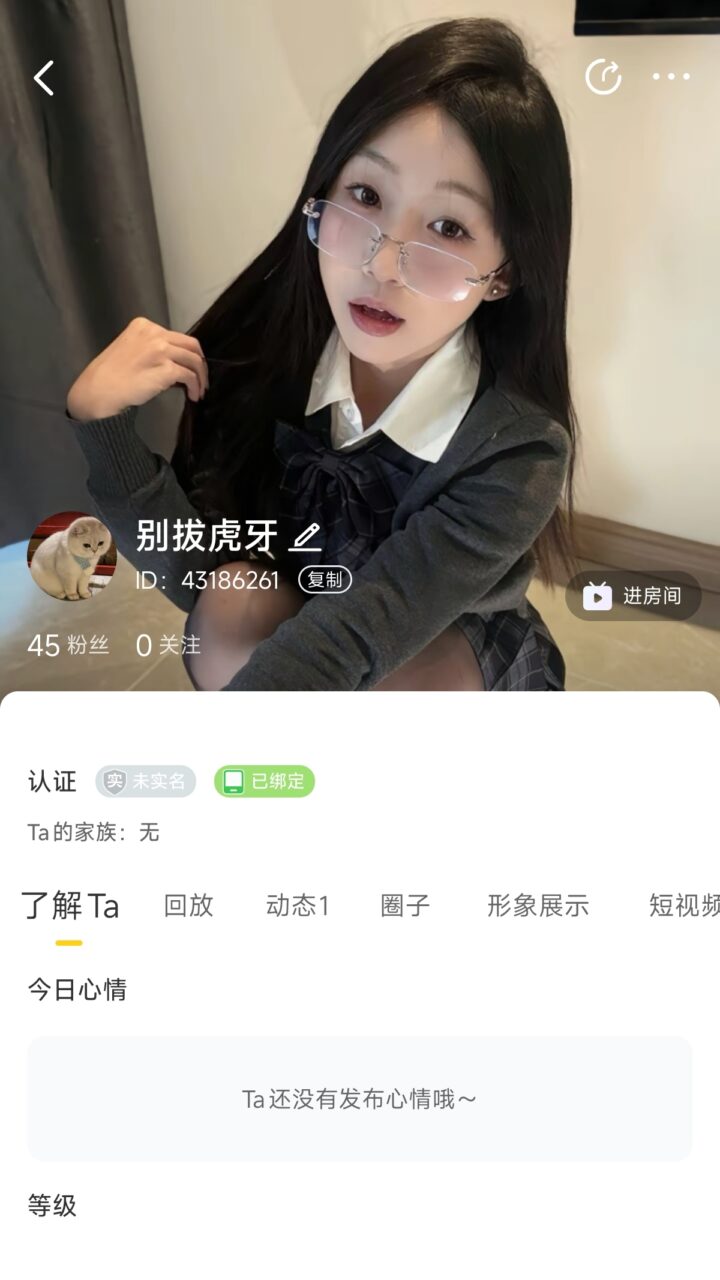
Task: Switch to the 动态1 tab
Action: 297,906
